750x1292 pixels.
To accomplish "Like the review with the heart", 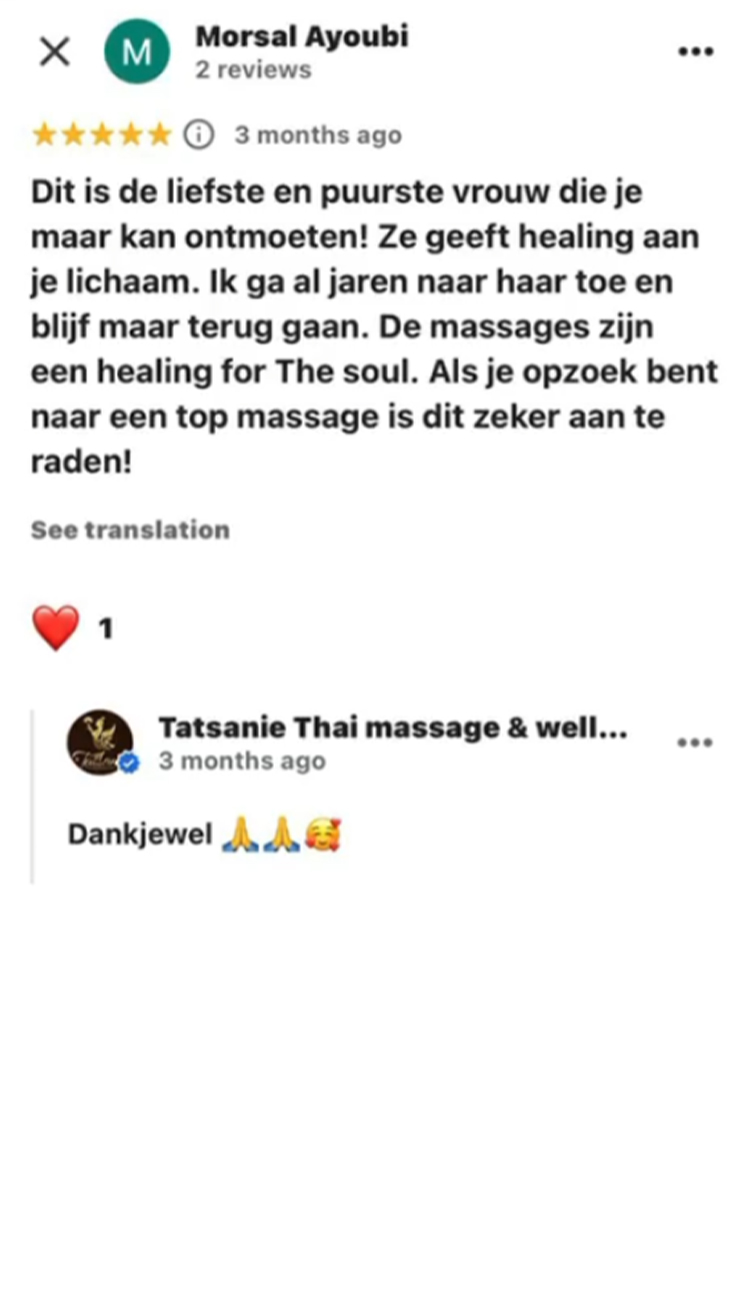I will coord(56,629).
